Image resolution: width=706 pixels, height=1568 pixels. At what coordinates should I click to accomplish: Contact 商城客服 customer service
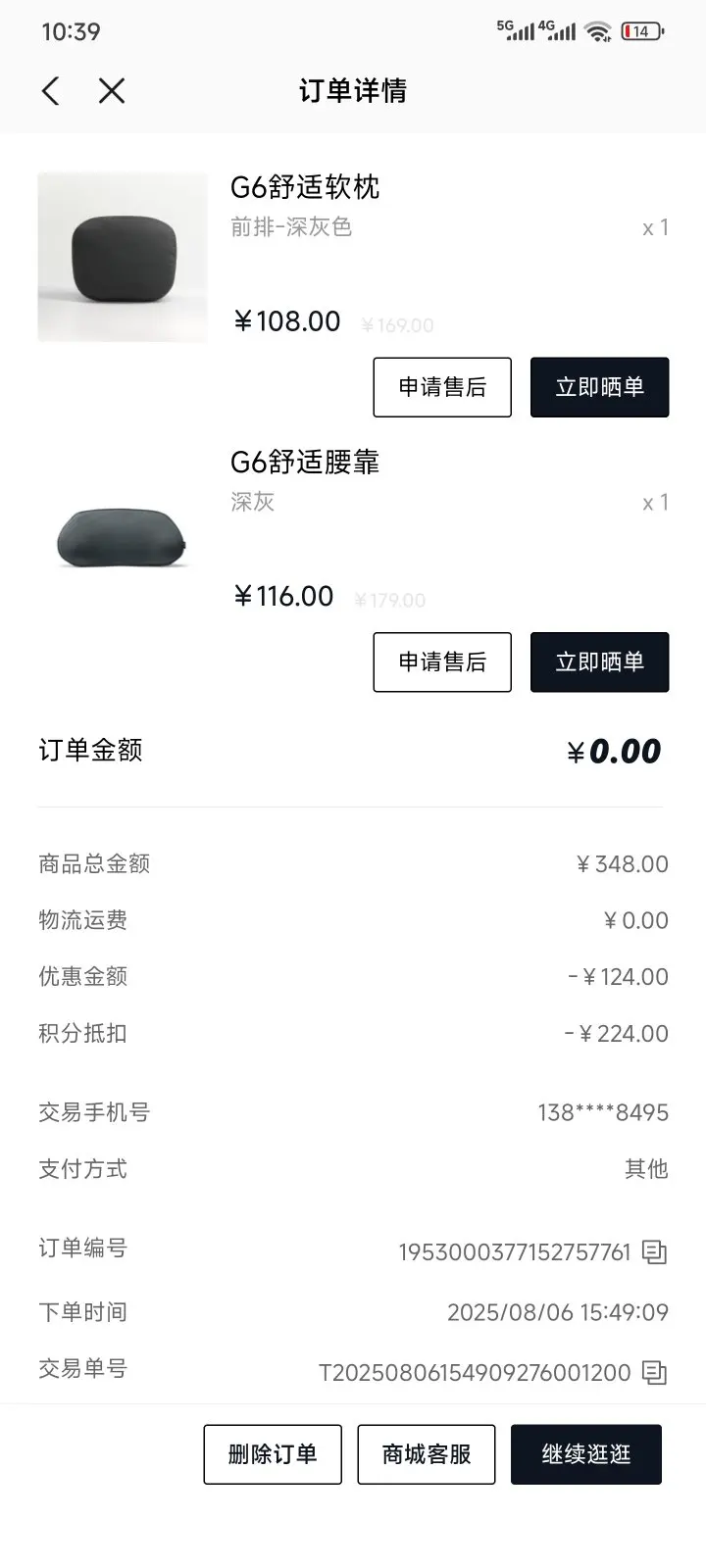427,1454
